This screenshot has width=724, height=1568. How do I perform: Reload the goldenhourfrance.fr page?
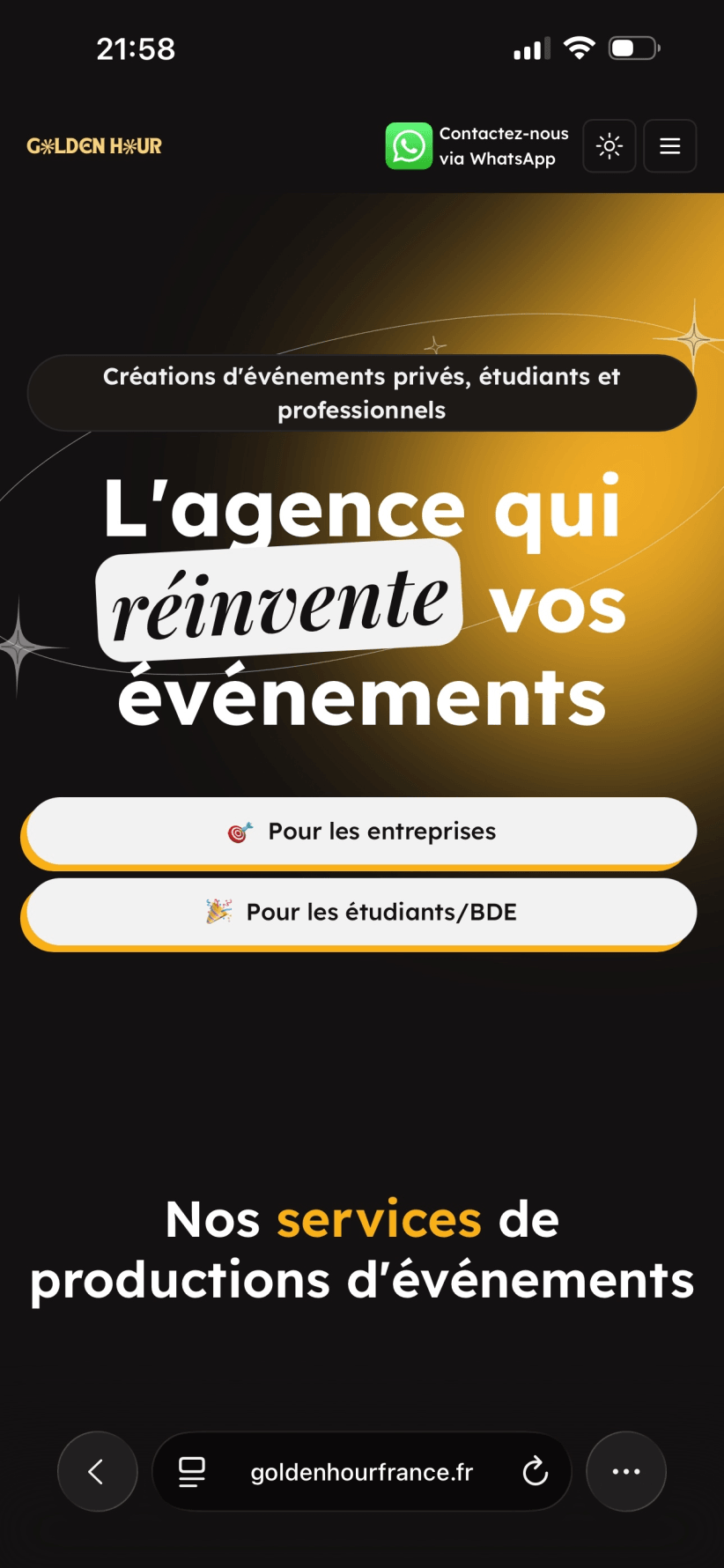535,1471
